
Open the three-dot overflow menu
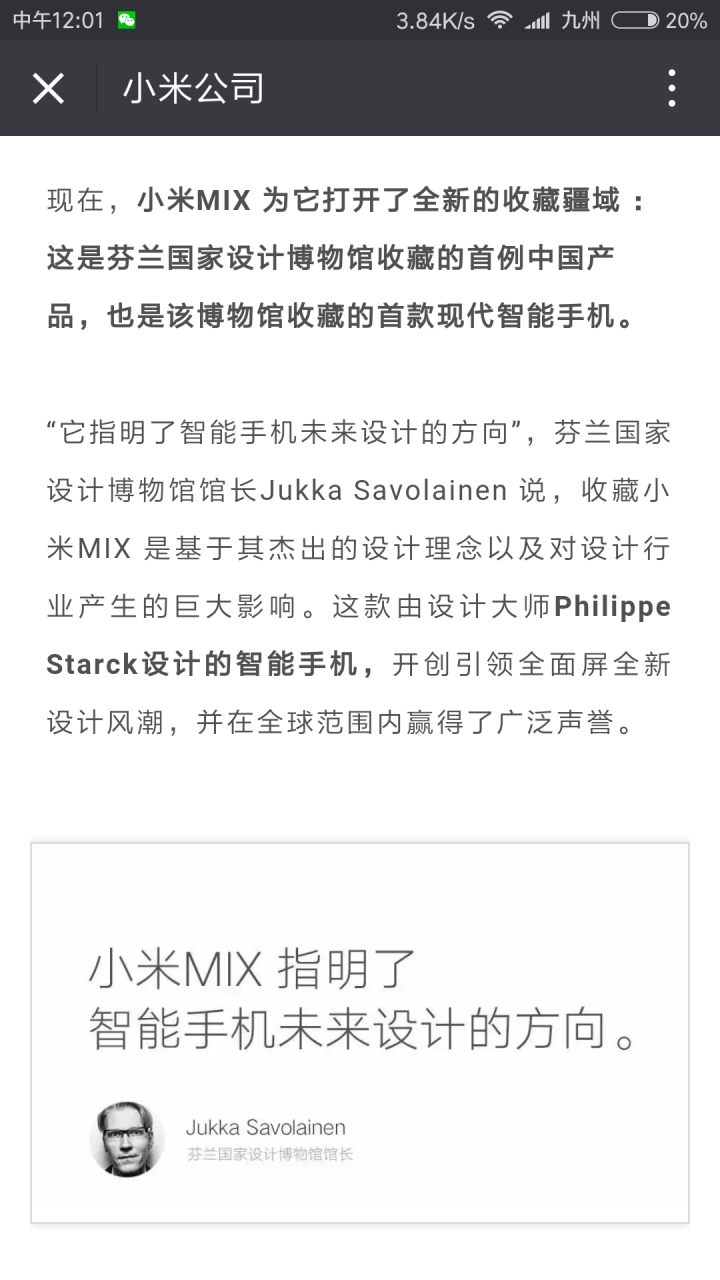tap(672, 89)
